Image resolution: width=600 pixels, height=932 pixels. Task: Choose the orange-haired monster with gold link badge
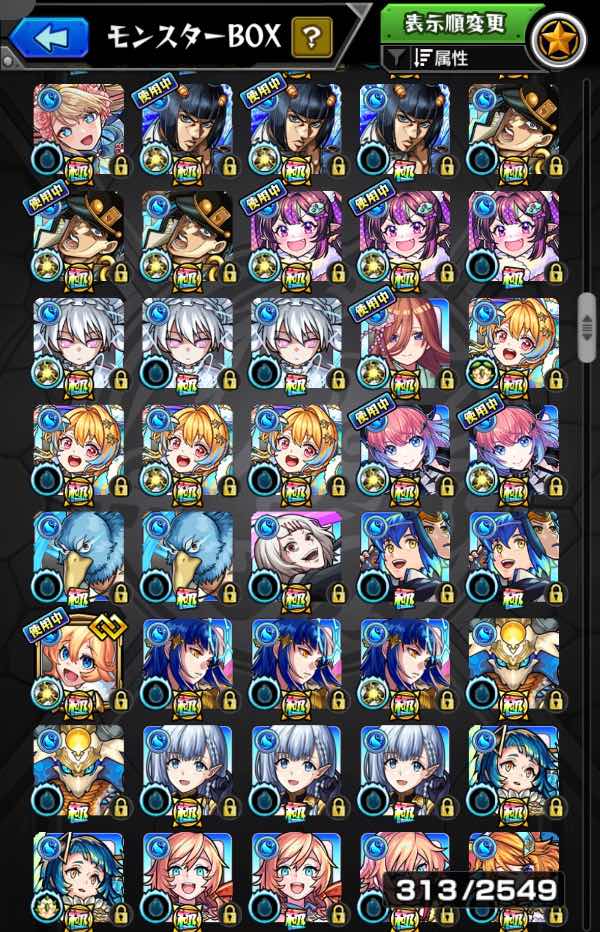tap(79, 665)
